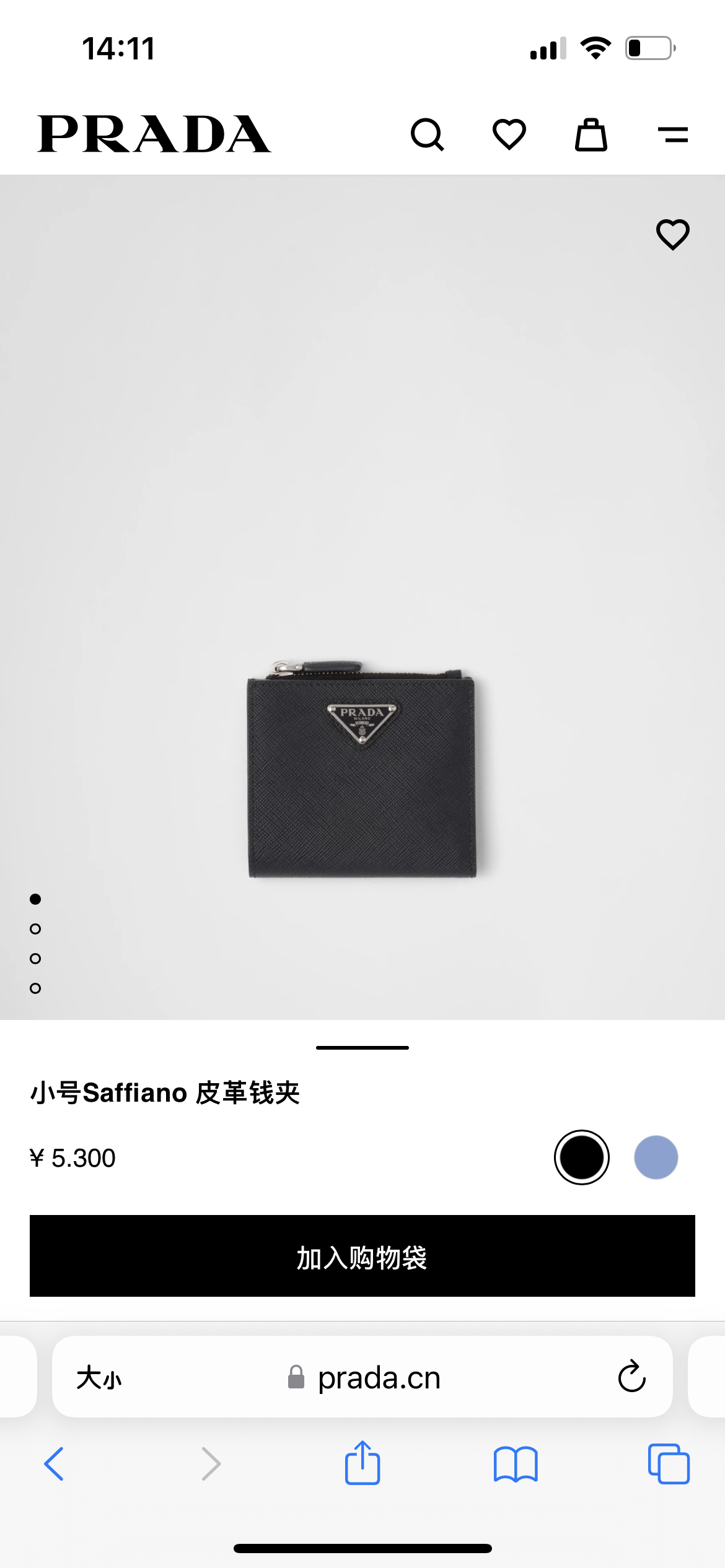Select the light blue color swatch
The image size is (725, 1568).
tap(656, 1157)
